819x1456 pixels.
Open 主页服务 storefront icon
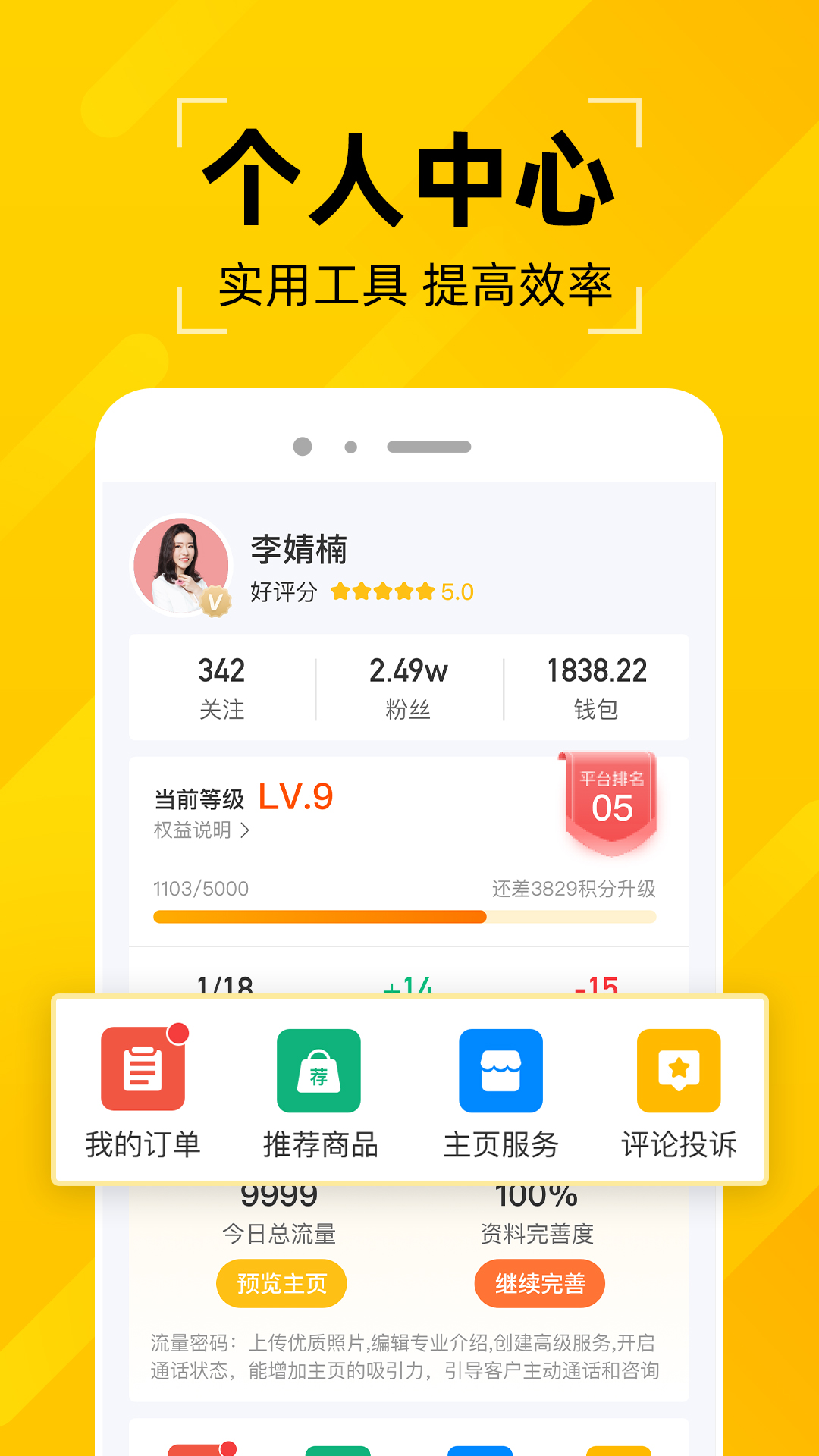coord(500,1069)
